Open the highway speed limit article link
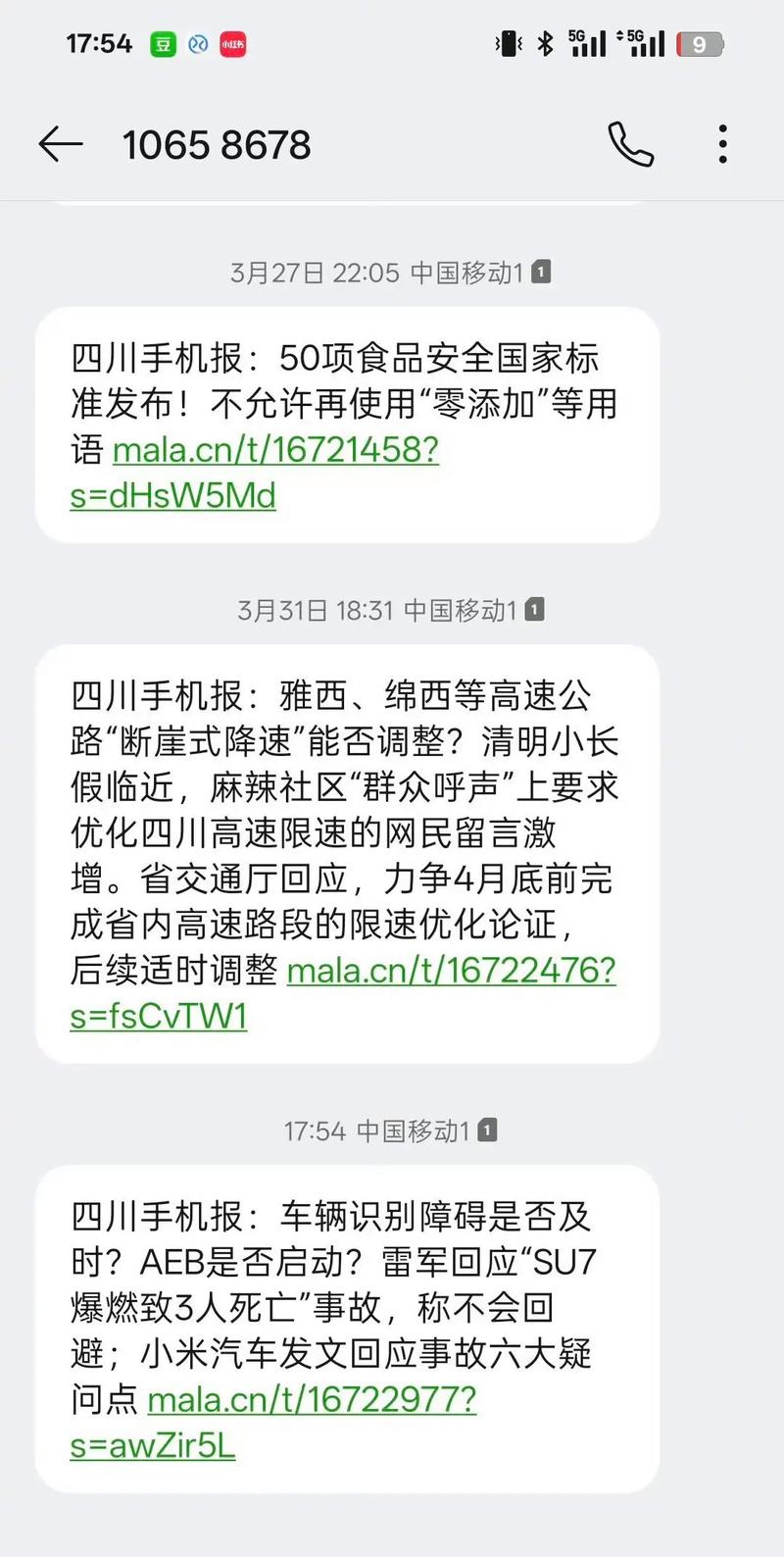The height and width of the screenshot is (1557, 784). pos(451,974)
